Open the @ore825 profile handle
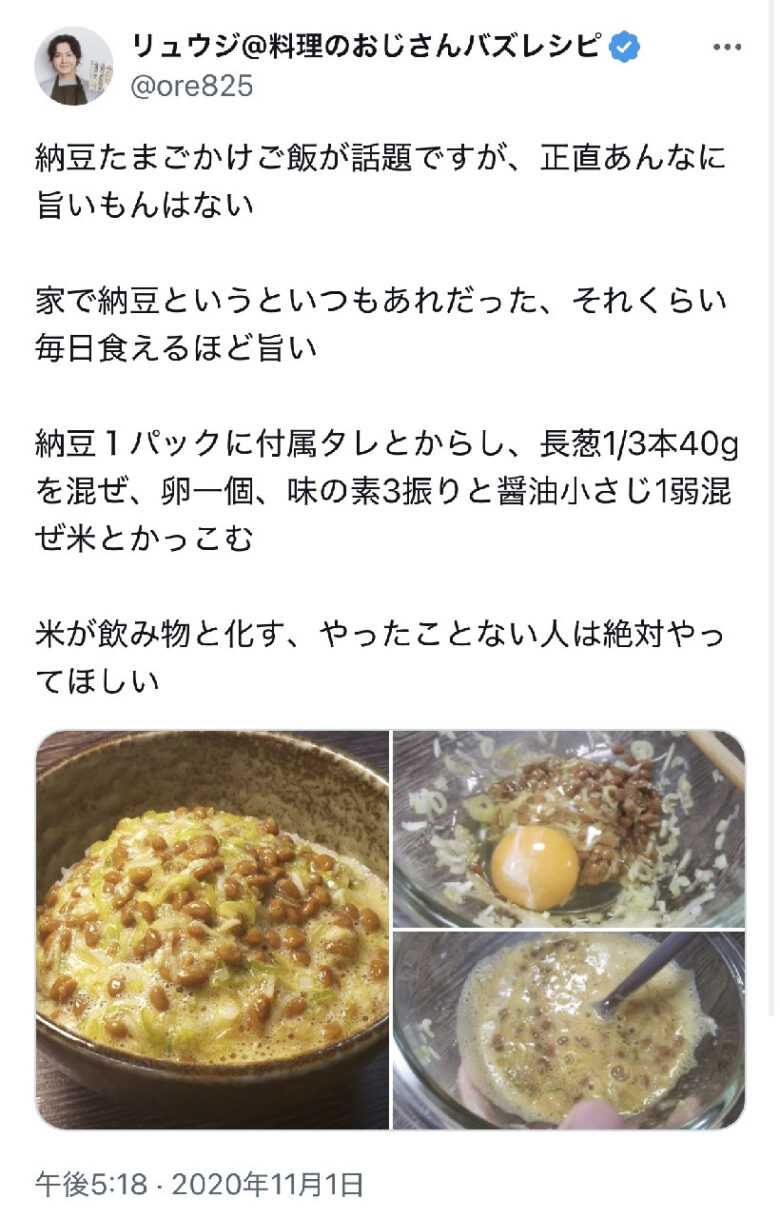 [x=192, y=86]
